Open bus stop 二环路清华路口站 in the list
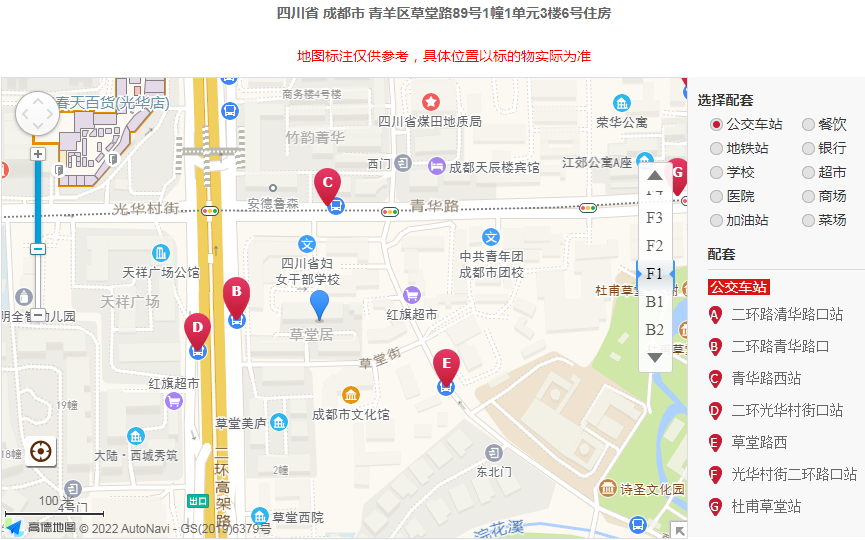865x540 pixels. pyautogui.click(x=787, y=315)
